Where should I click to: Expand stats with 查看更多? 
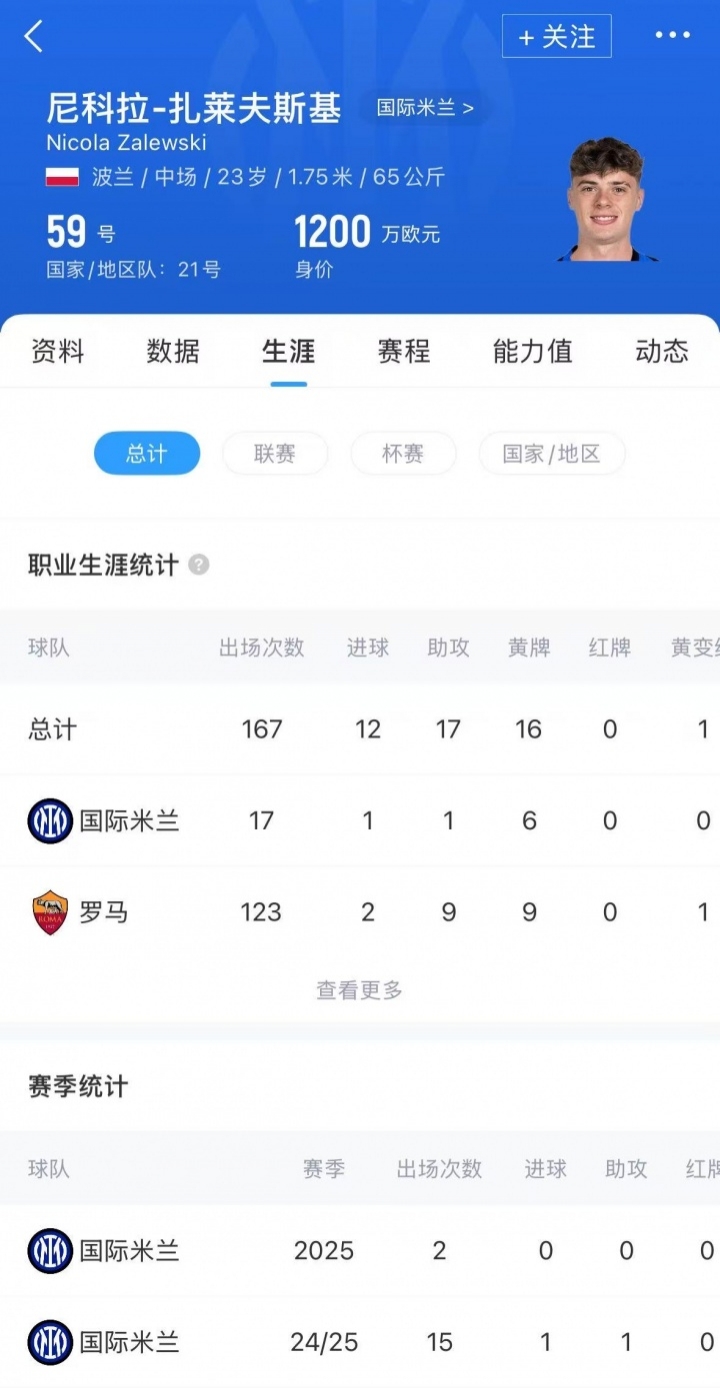[x=359, y=990]
